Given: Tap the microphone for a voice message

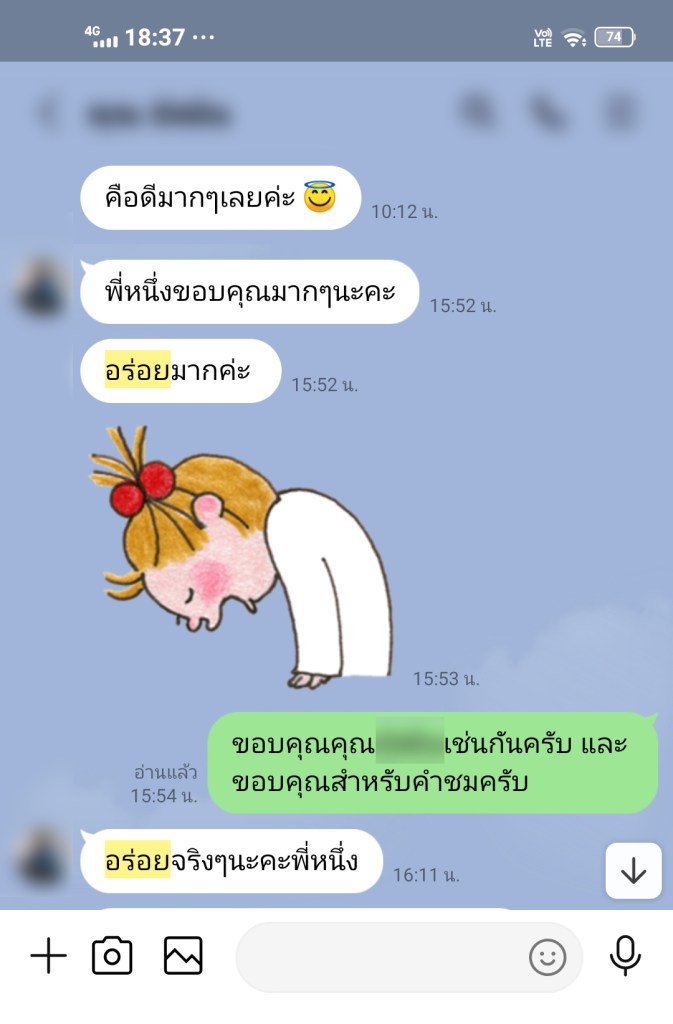Looking at the screenshot, I should [x=625, y=957].
